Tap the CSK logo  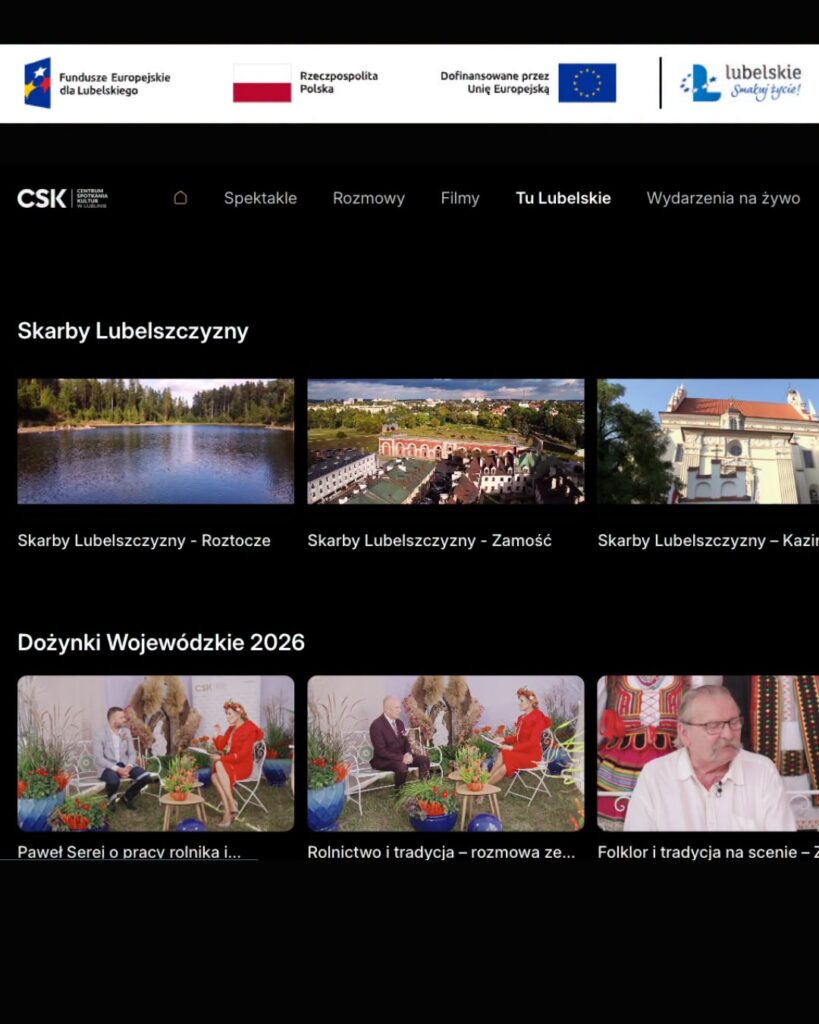[x=62, y=198]
